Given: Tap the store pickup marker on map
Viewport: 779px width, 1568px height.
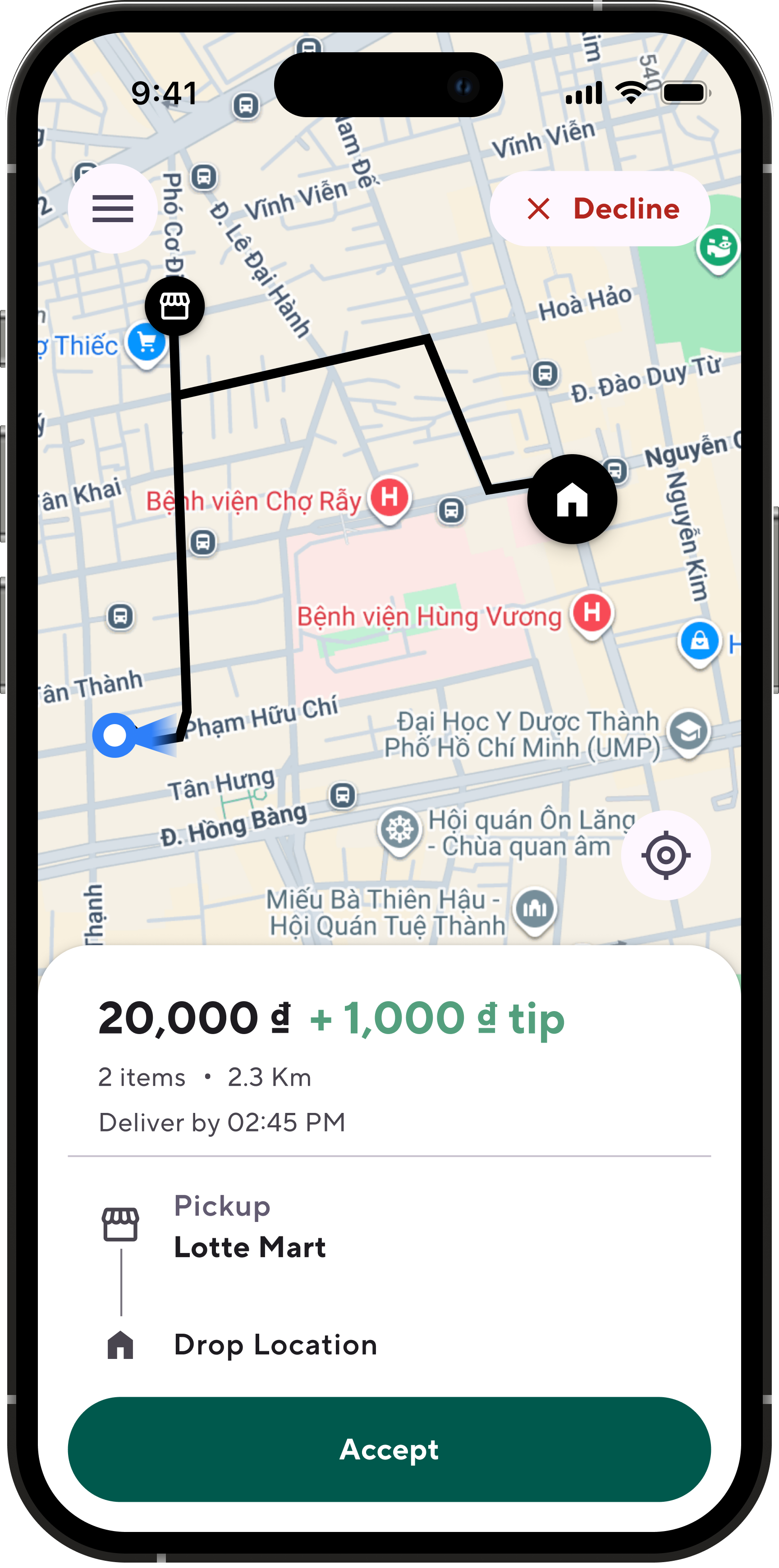Looking at the screenshot, I should tap(175, 305).
